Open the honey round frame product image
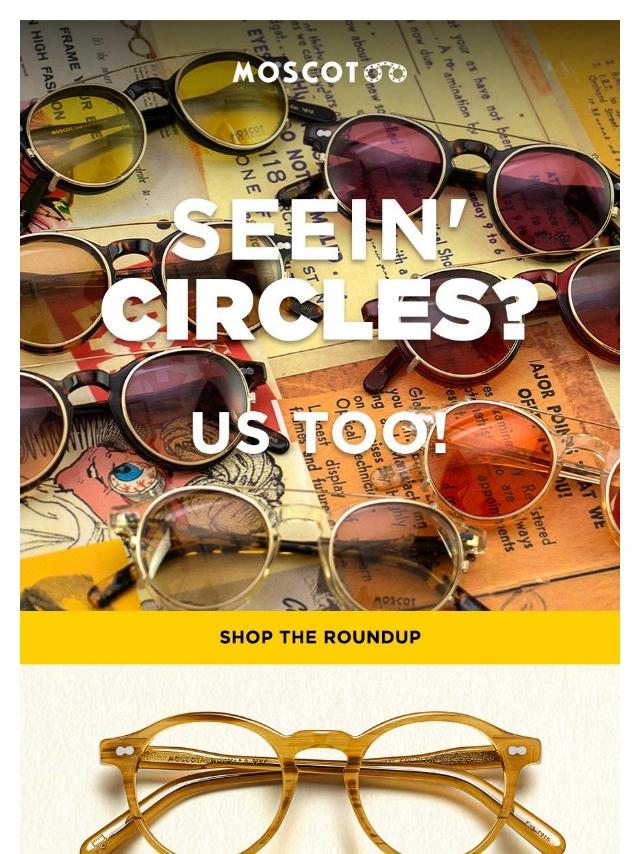This screenshot has height=854, width=640. pos(320,770)
